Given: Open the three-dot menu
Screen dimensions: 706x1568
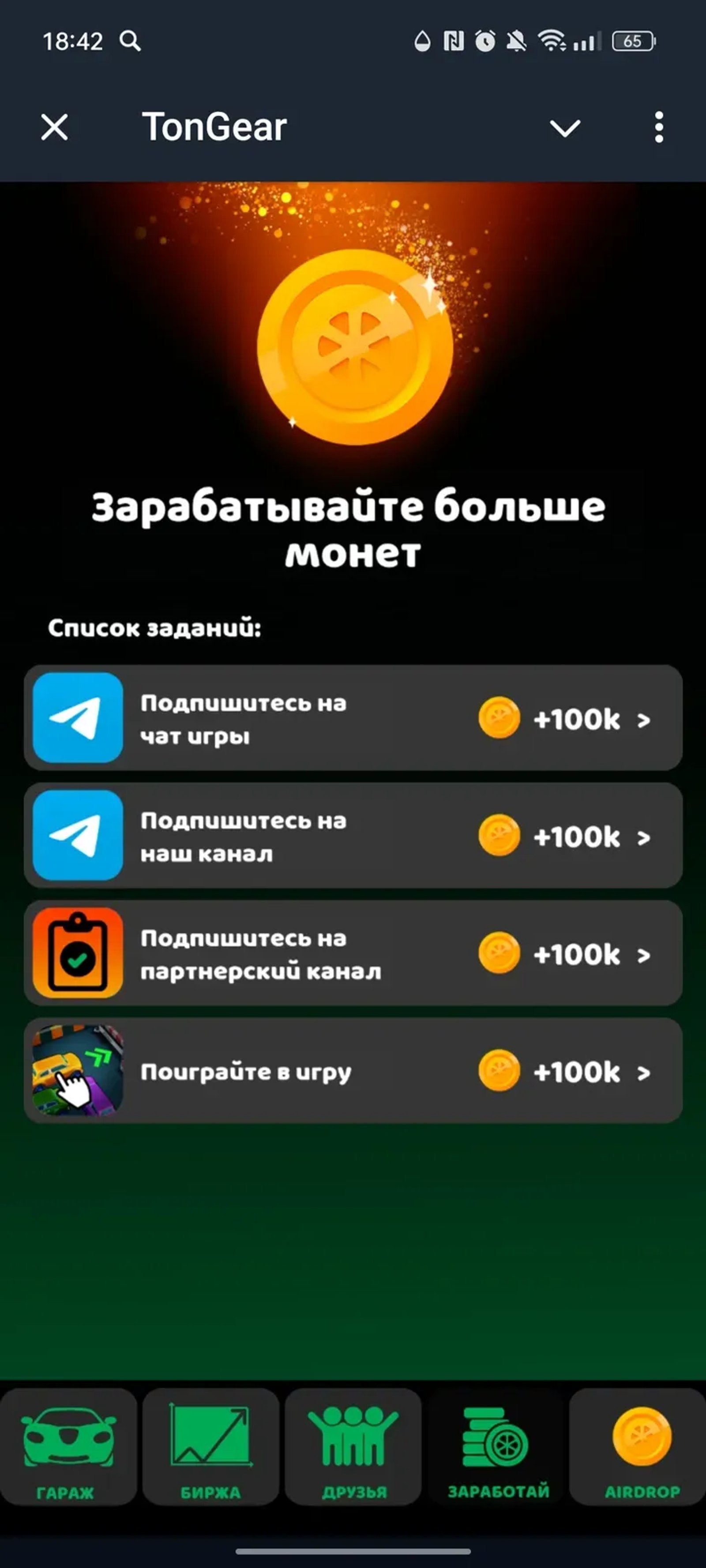Looking at the screenshot, I should pos(659,127).
